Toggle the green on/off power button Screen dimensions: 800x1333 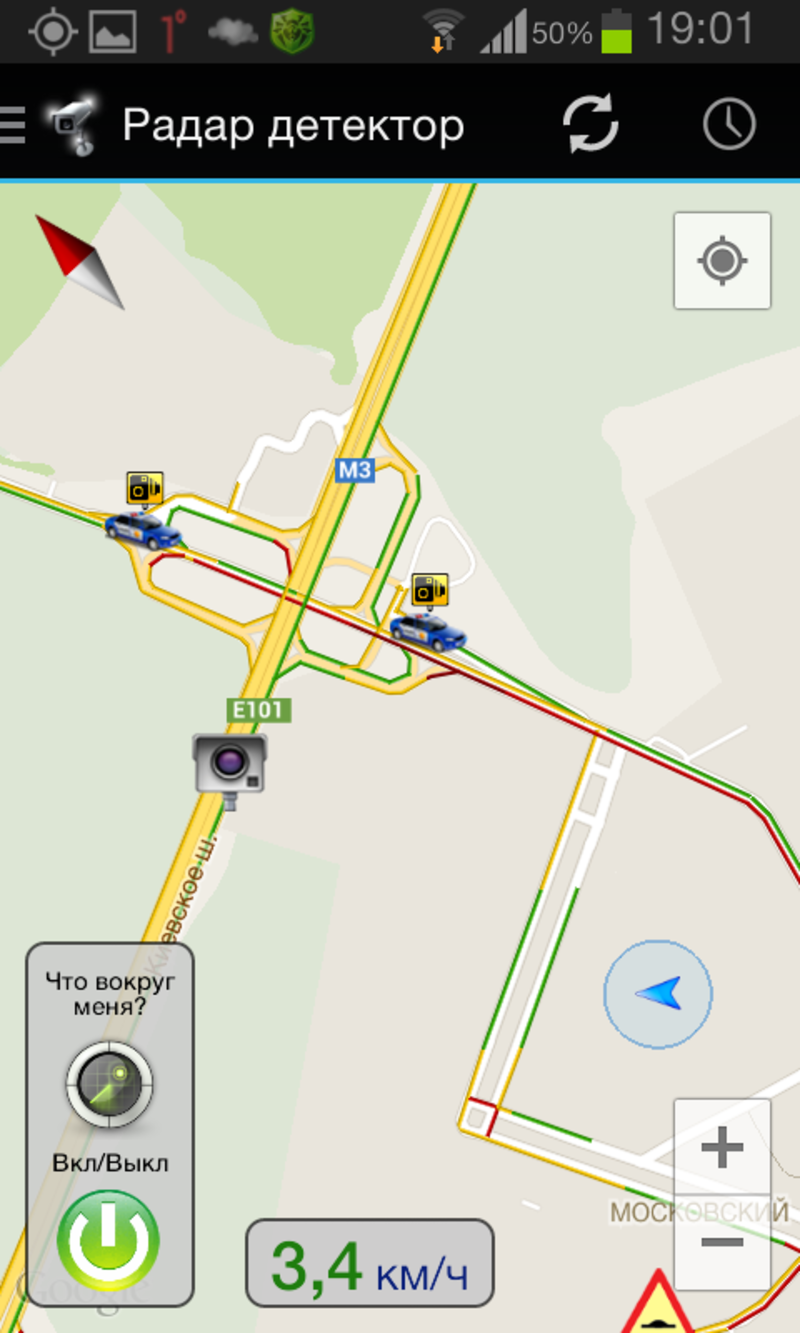108,1241
